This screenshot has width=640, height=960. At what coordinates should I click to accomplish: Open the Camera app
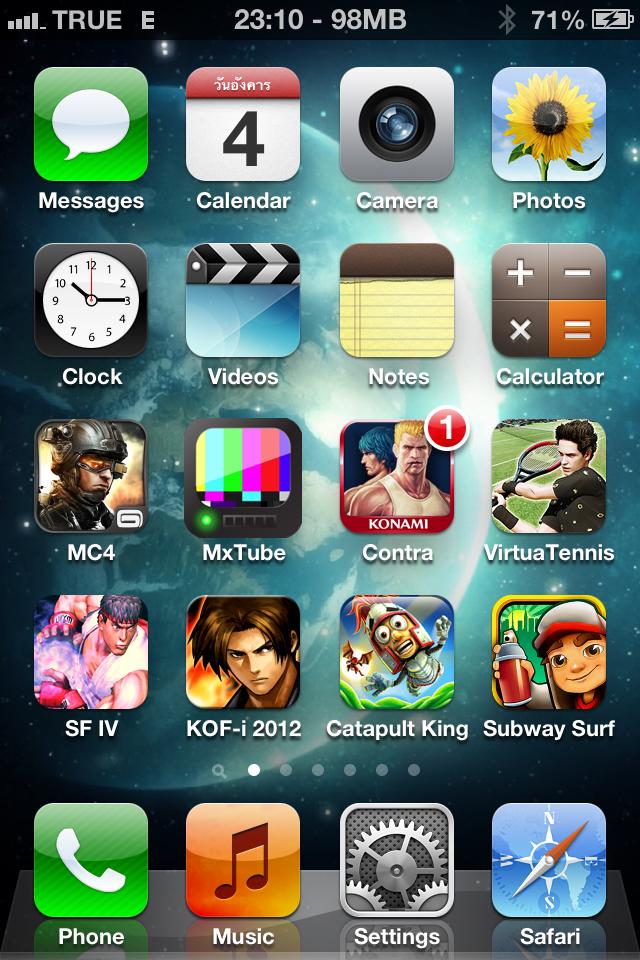click(x=397, y=124)
